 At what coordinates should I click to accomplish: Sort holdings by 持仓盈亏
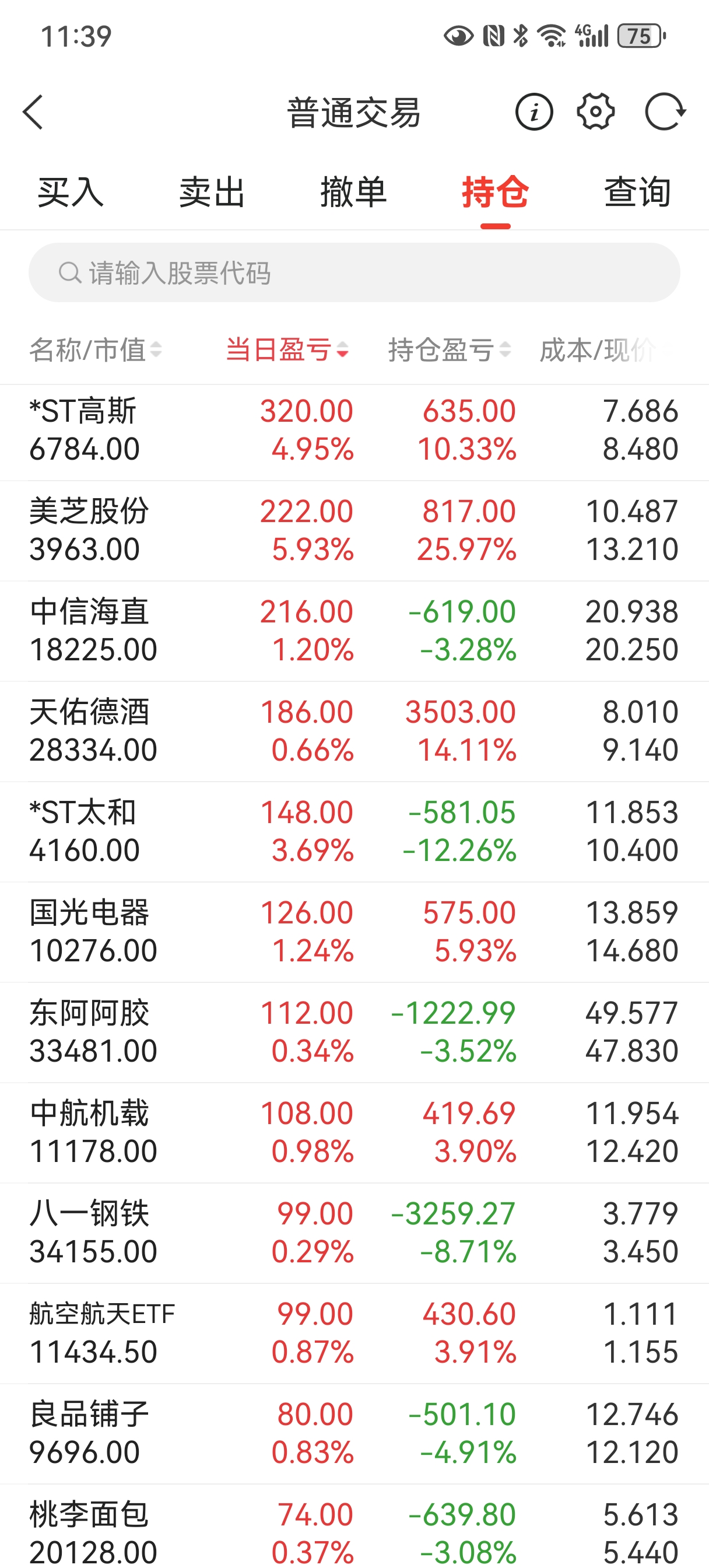[x=449, y=350]
